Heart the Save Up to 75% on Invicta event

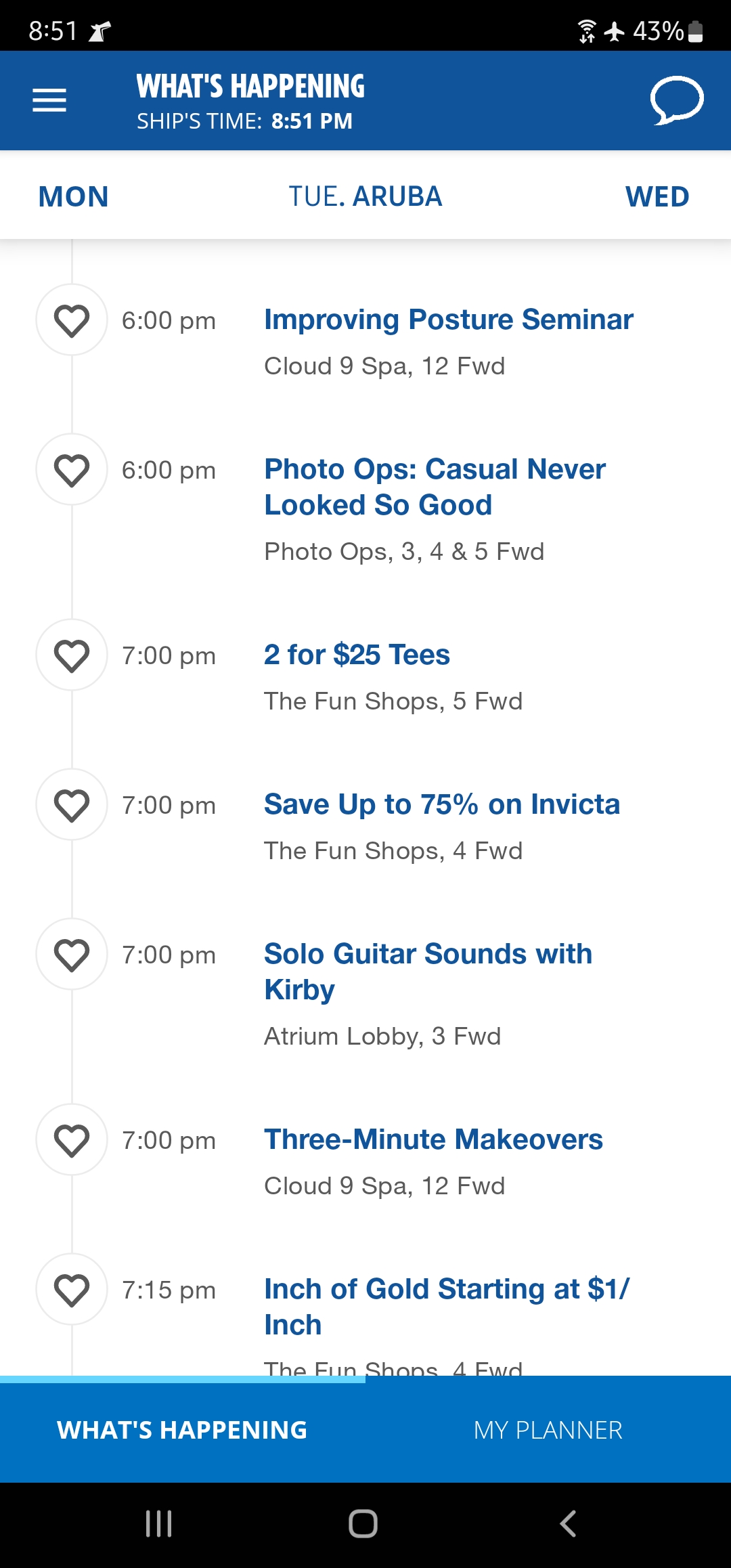72,805
